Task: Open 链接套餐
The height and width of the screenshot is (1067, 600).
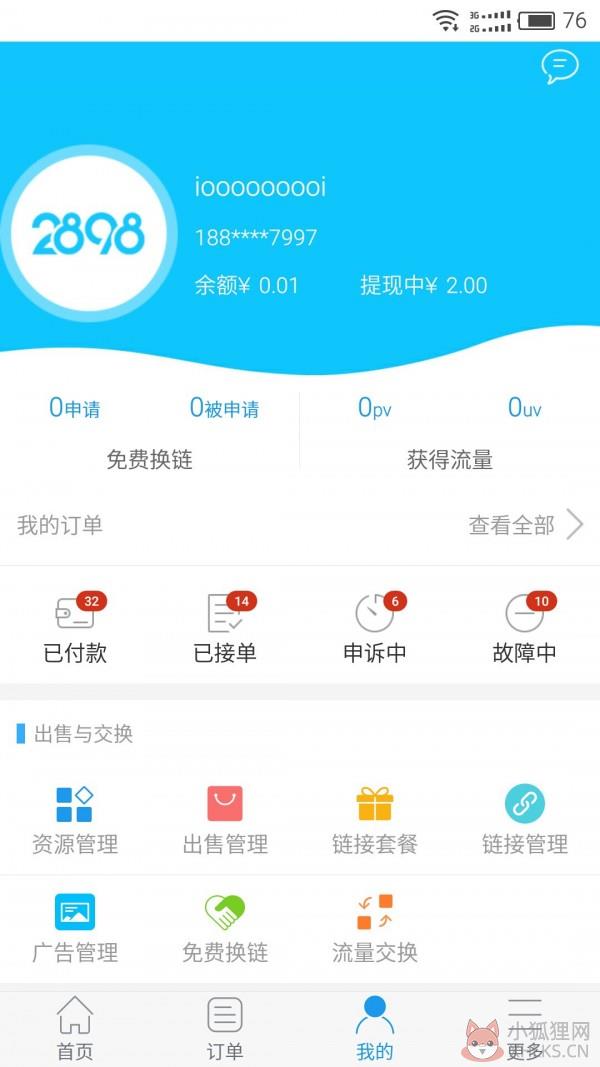Action: pyautogui.click(x=375, y=820)
